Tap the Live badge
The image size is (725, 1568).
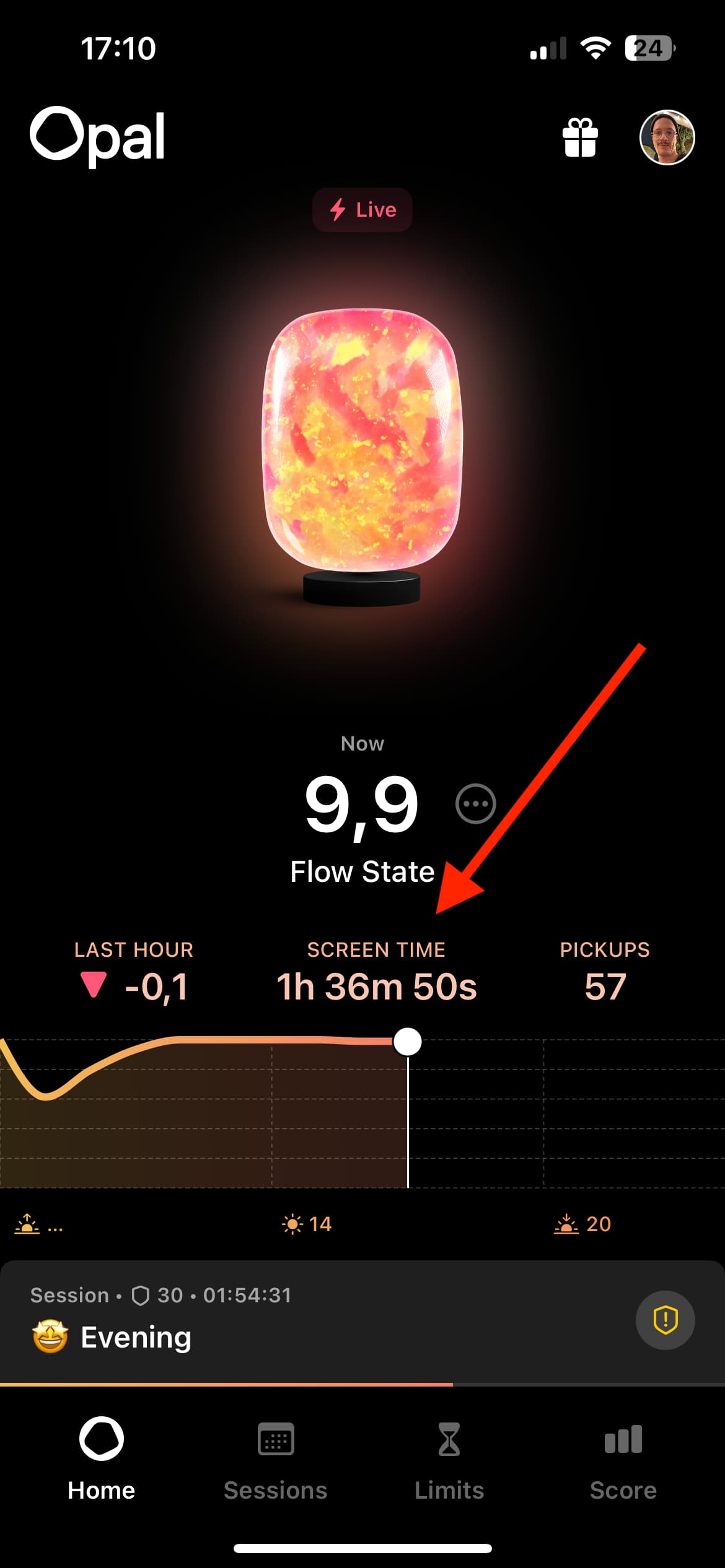click(x=362, y=210)
